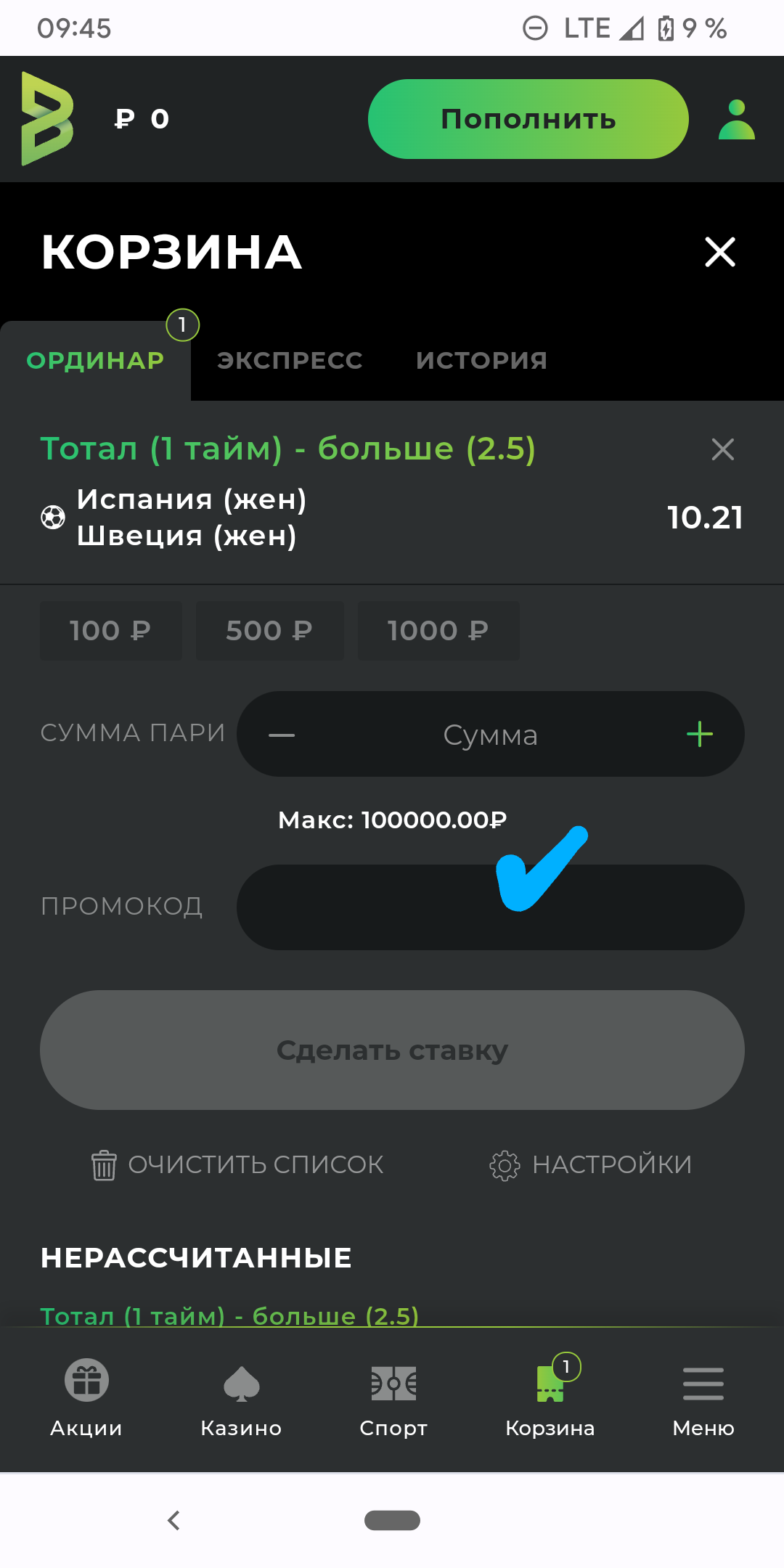Increase the bet amount with plus
Image resolution: width=784 pixels, height=1568 pixels.
click(699, 735)
